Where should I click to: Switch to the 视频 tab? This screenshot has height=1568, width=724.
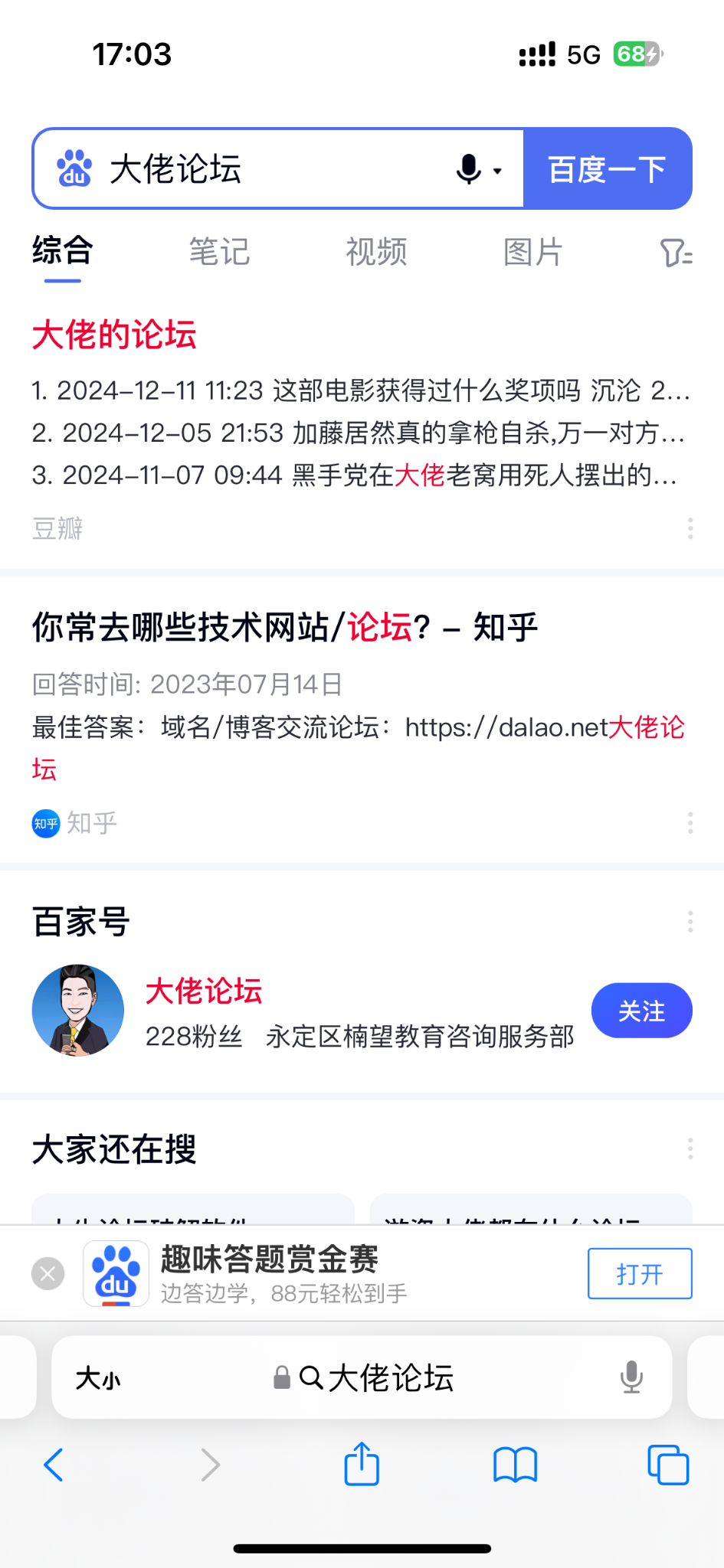pyautogui.click(x=376, y=252)
